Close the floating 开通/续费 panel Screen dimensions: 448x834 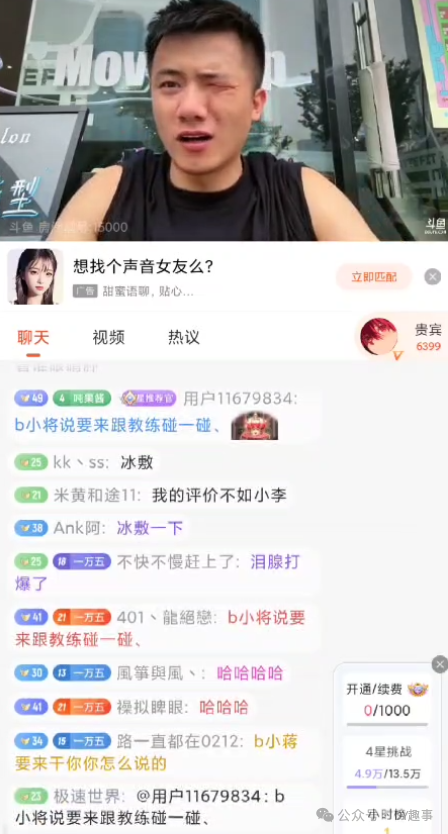[440, 664]
